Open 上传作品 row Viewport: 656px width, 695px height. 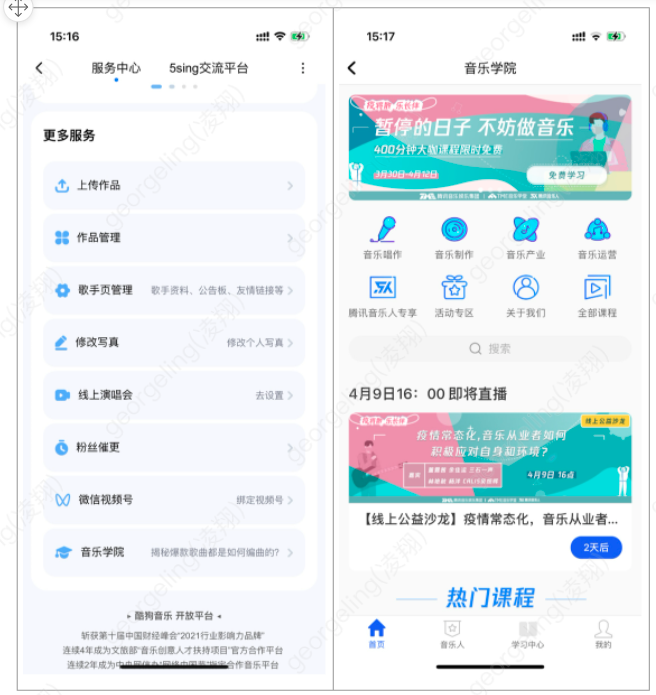click(174, 185)
